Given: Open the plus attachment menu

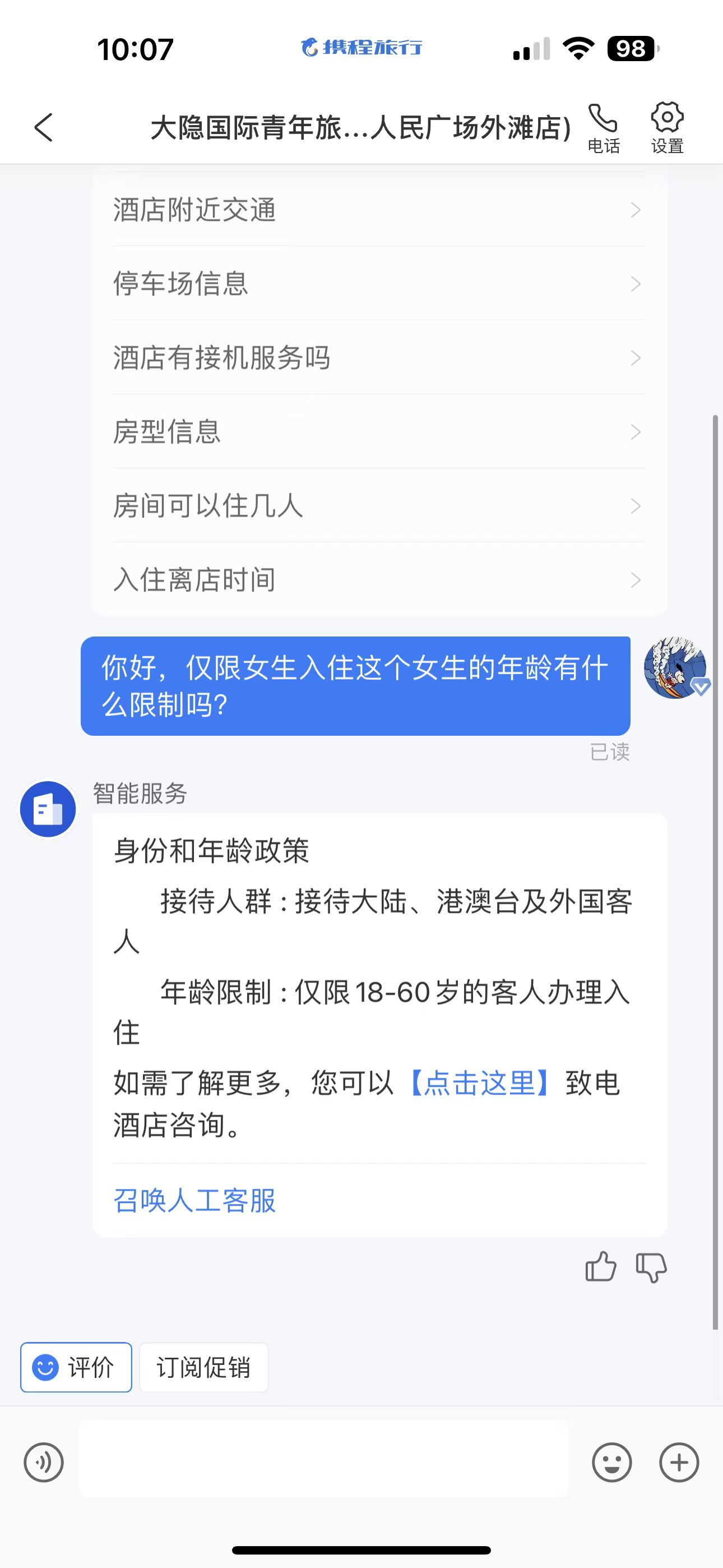Looking at the screenshot, I should (679, 1462).
